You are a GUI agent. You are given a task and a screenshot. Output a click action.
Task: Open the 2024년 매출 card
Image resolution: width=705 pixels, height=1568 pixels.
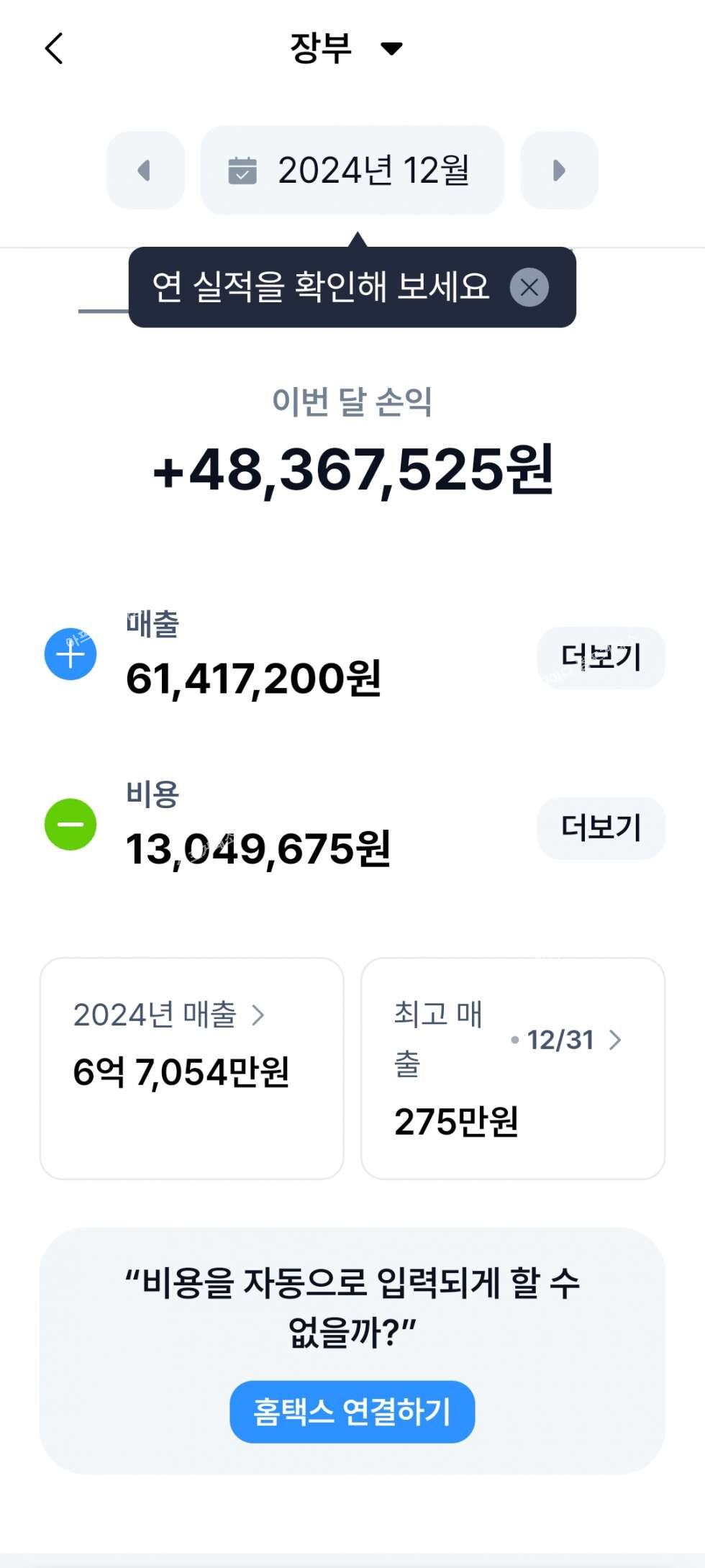(191, 1068)
